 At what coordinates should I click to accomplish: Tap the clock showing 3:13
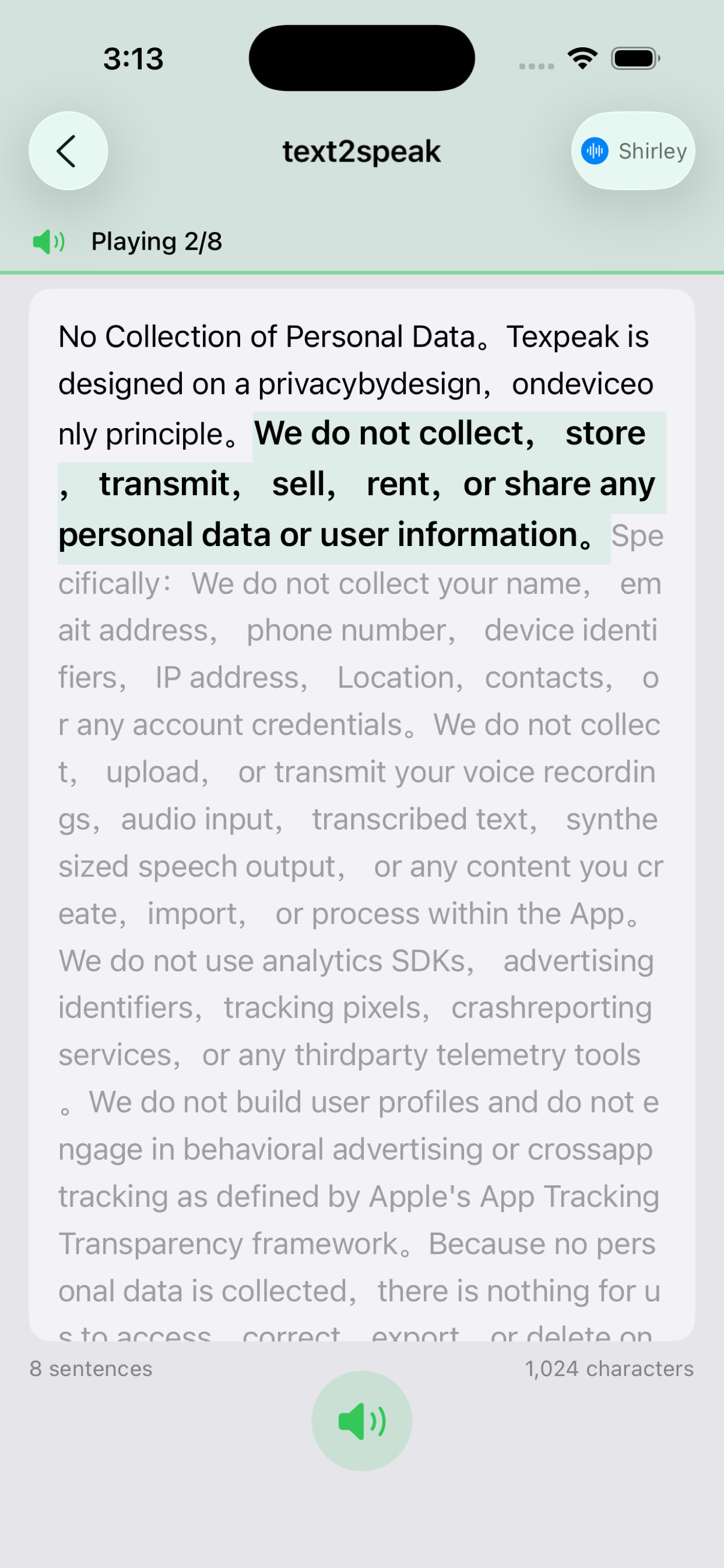(x=133, y=58)
